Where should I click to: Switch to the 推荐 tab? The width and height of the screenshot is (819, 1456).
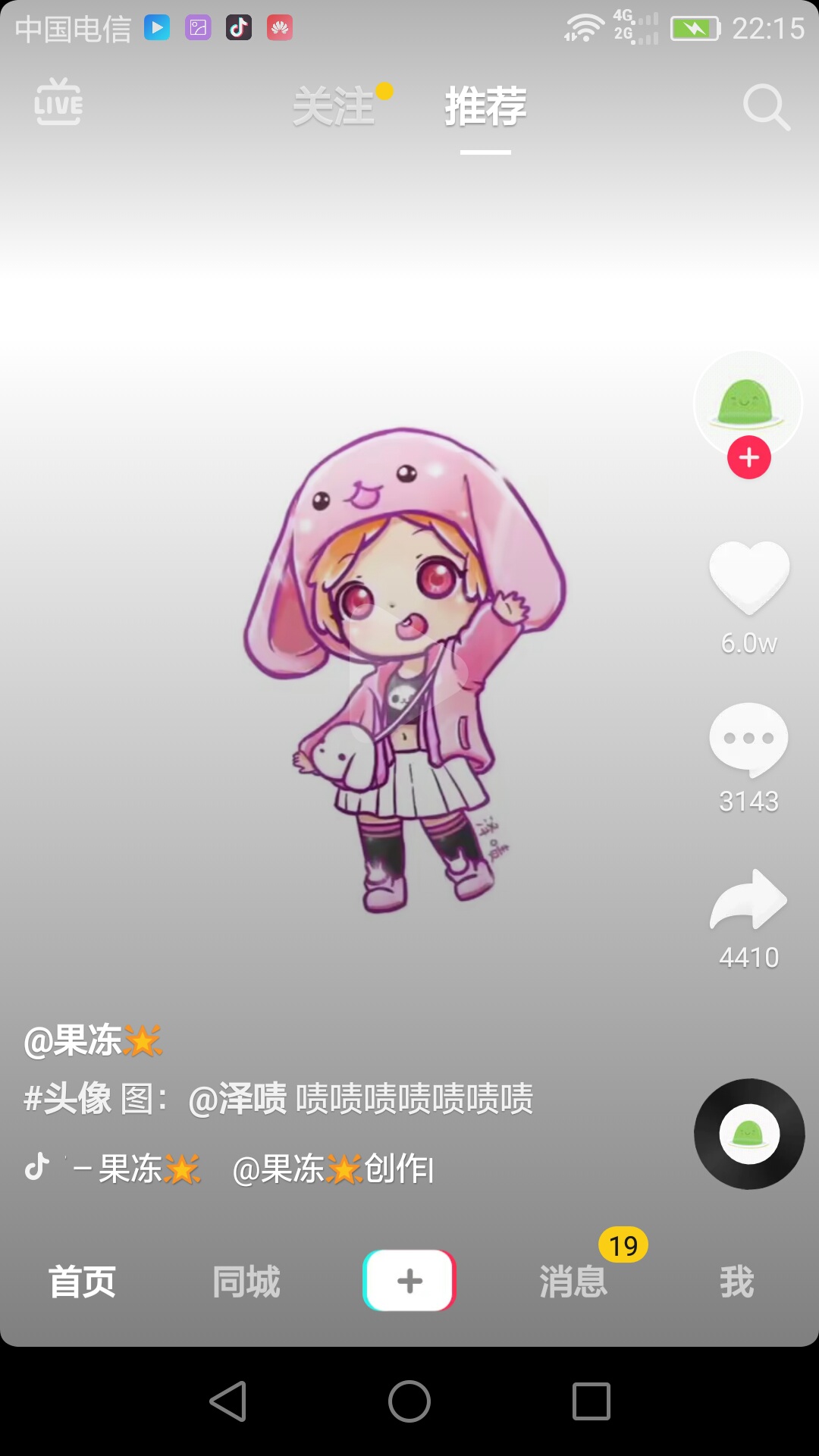point(485,106)
